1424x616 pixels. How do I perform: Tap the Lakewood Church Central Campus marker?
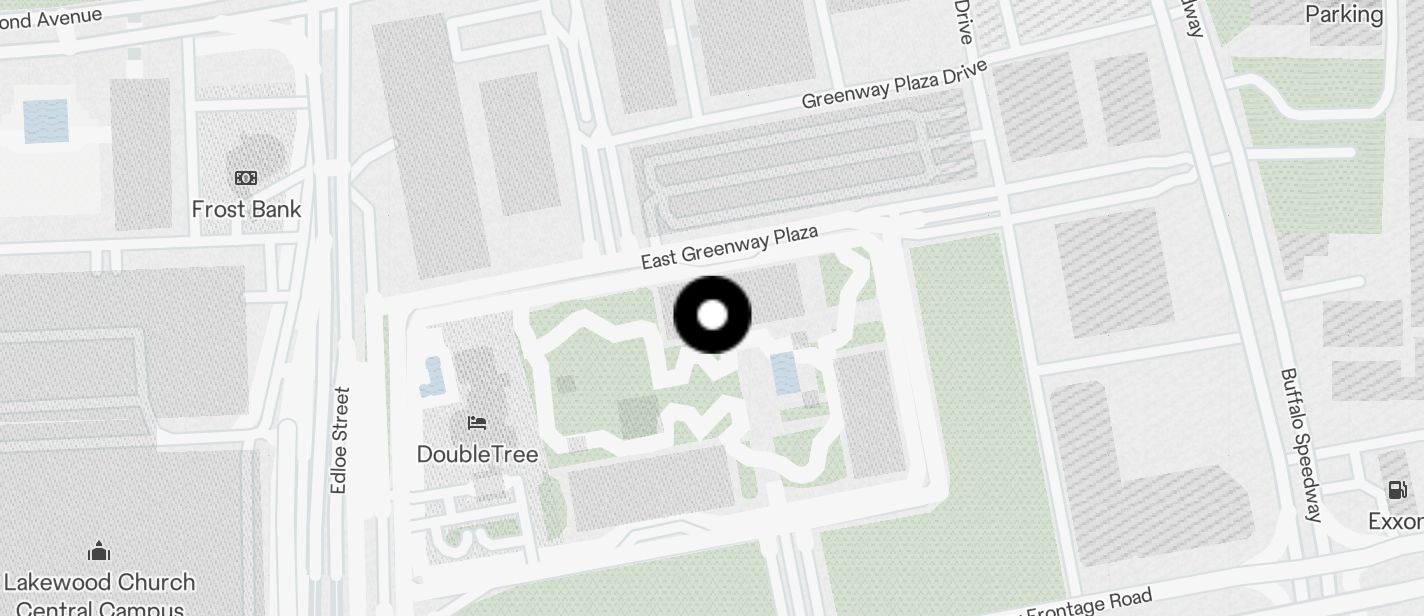(x=98, y=551)
